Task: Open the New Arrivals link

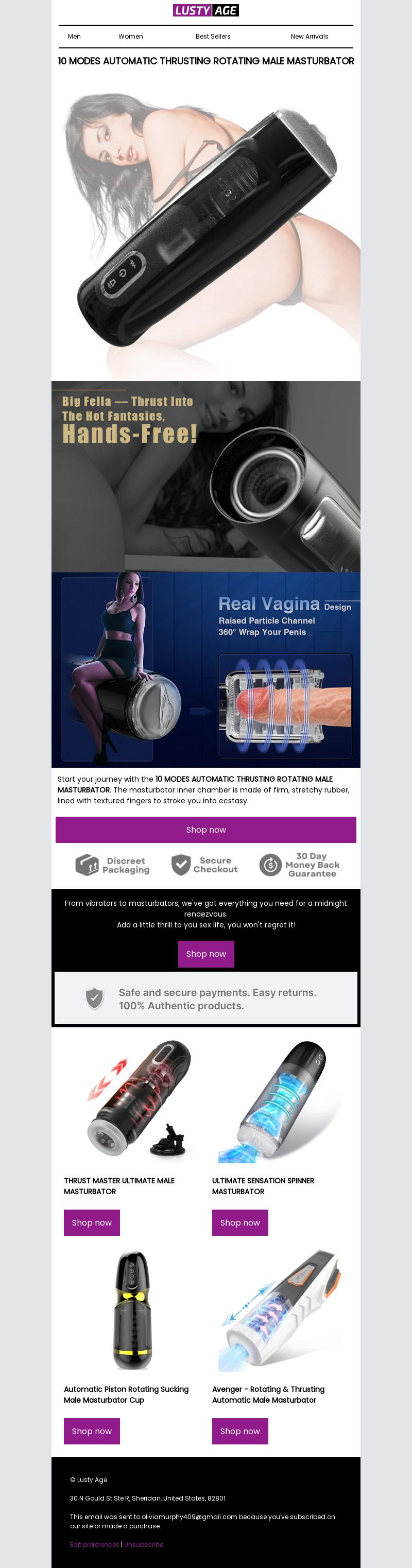Action: [x=309, y=37]
